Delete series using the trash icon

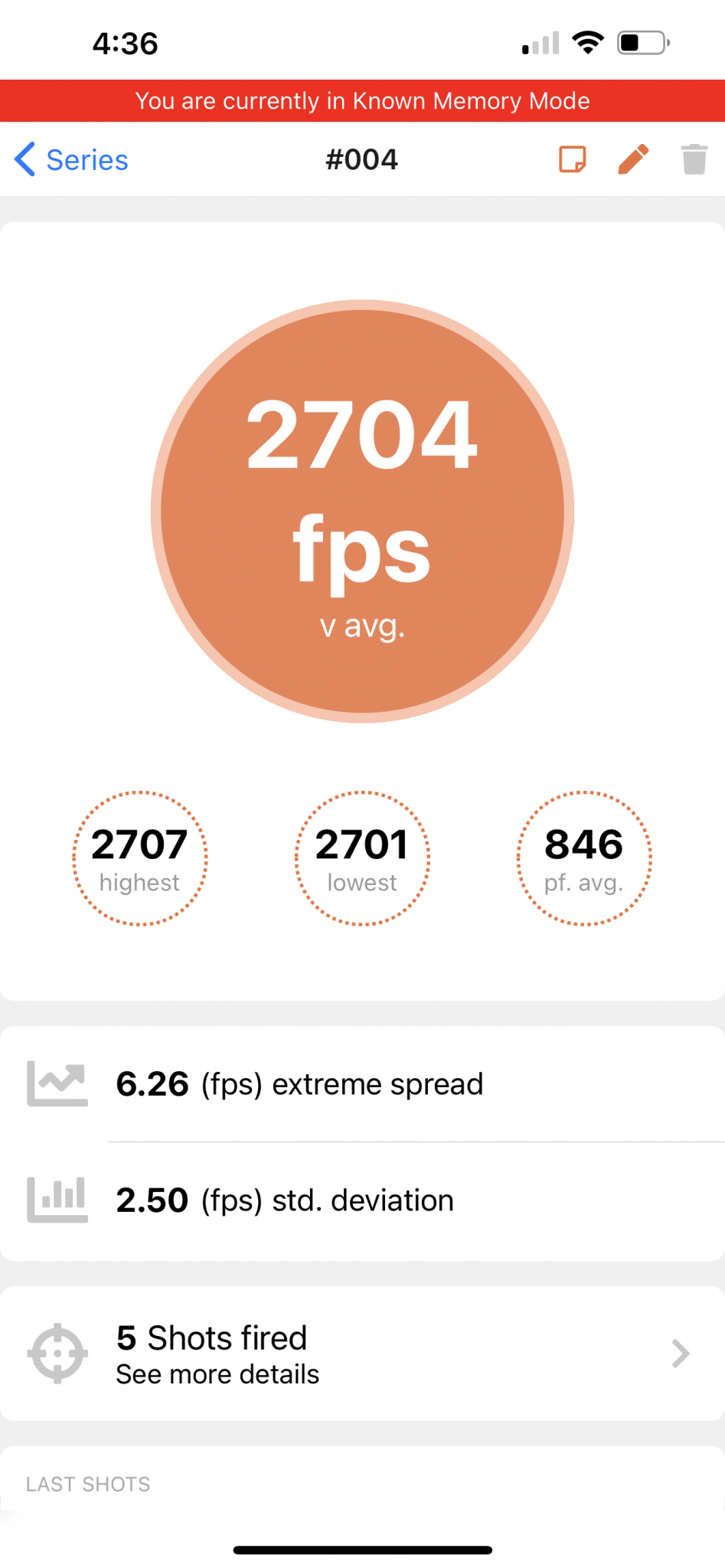click(x=694, y=160)
